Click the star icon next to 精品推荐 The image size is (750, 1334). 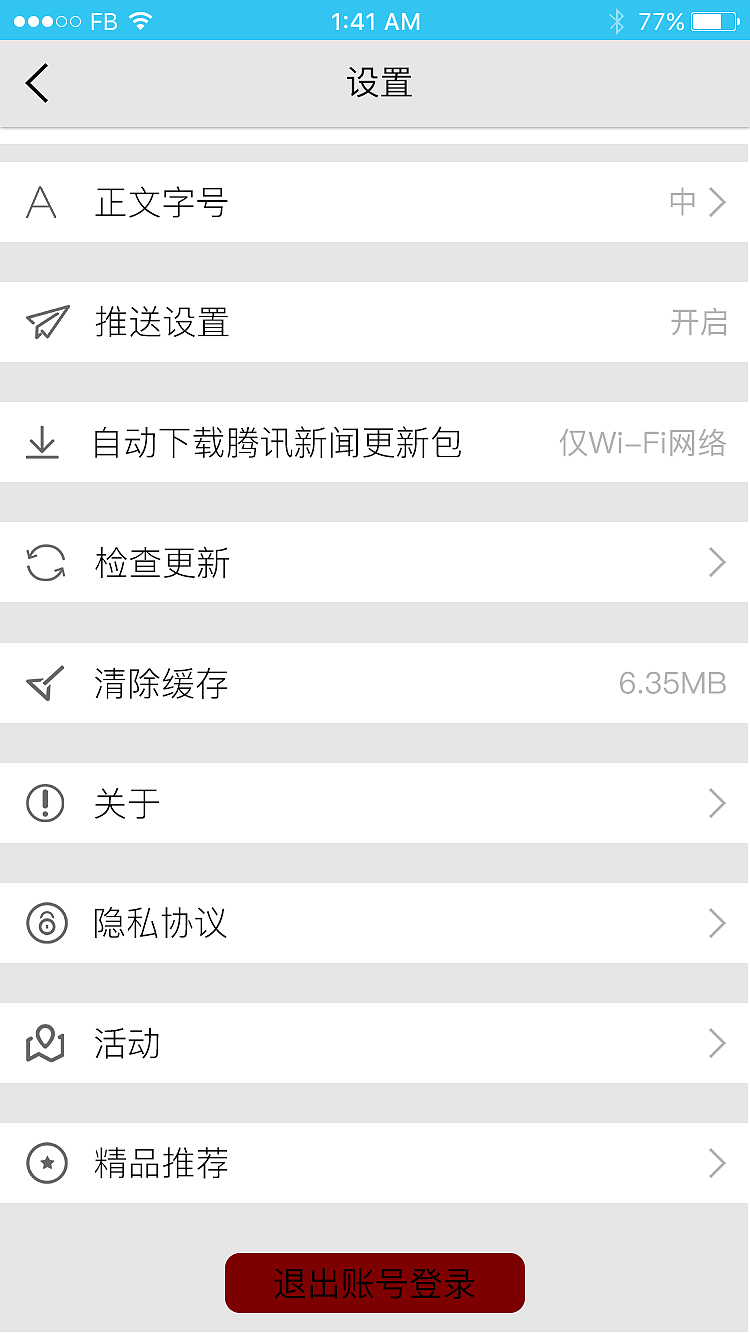coord(43,1163)
